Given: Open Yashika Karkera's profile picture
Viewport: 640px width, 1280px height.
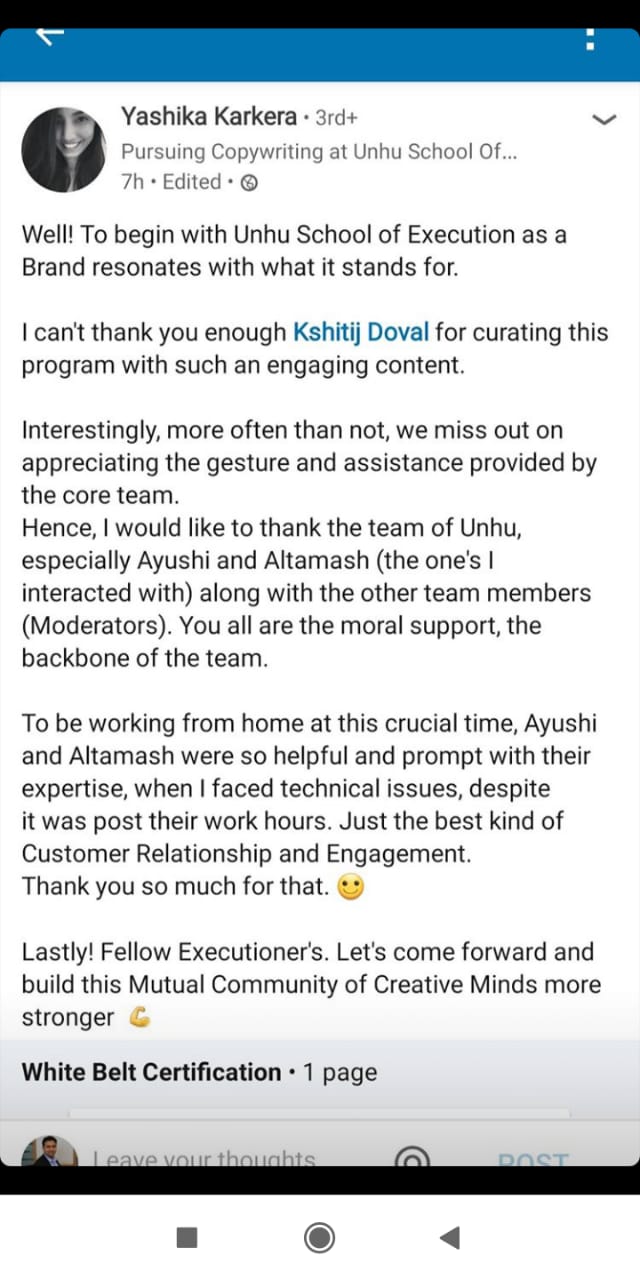Looking at the screenshot, I should click(64, 149).
